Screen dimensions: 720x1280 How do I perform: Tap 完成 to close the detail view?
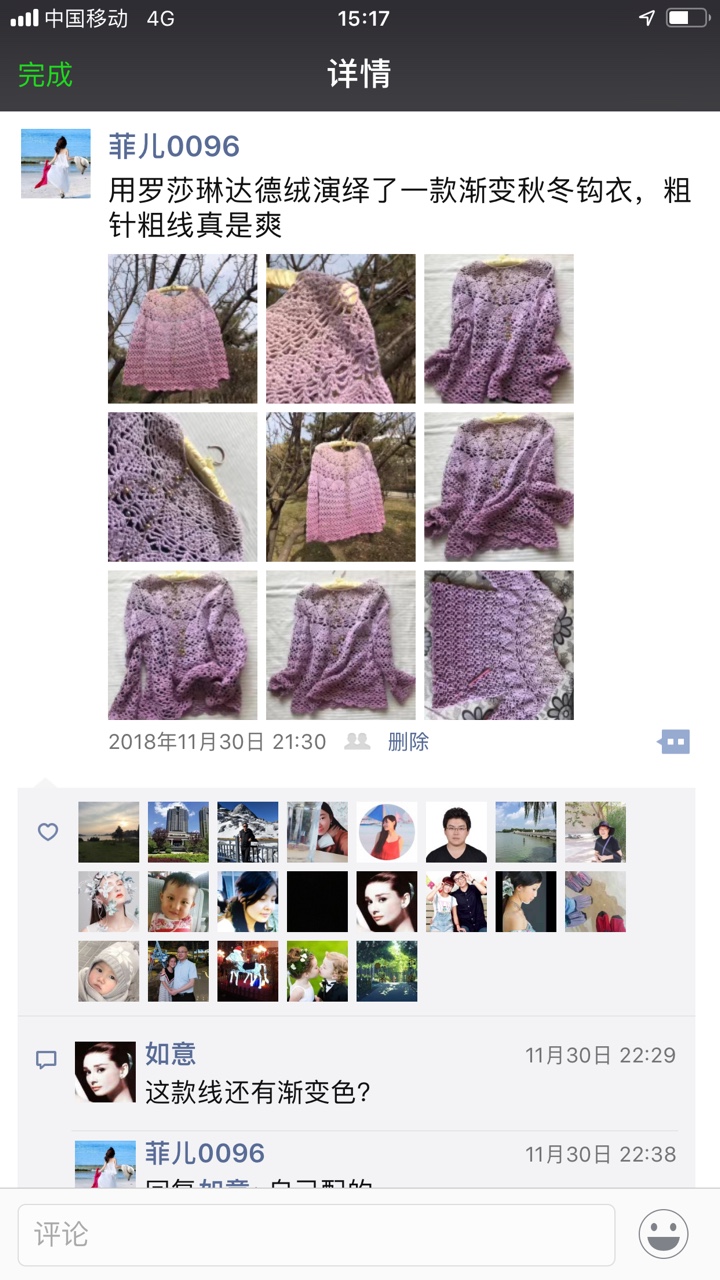click(x=46, y=75)
